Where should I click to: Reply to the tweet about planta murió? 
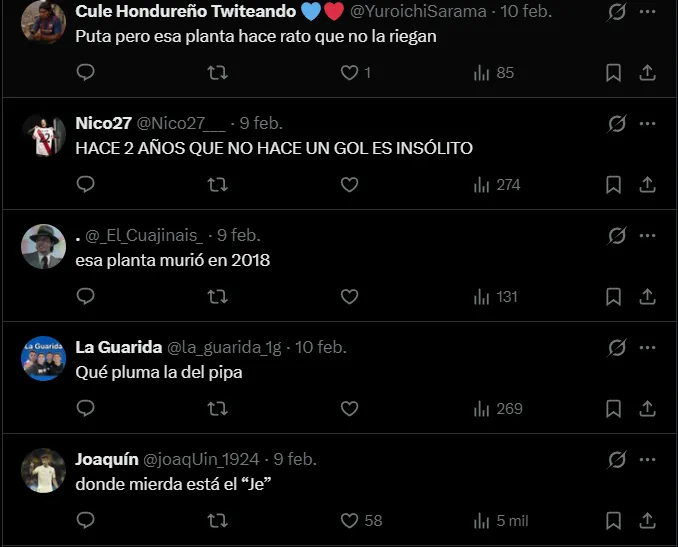click(x=86, y=296)
